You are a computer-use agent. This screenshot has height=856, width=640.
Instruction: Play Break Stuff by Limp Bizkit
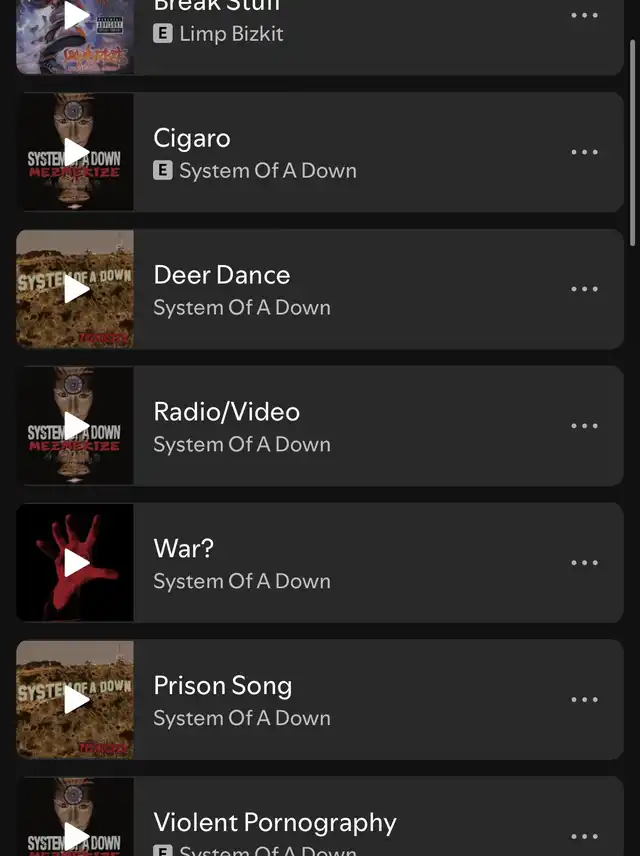pyautogui.click(x=76, y=16)
